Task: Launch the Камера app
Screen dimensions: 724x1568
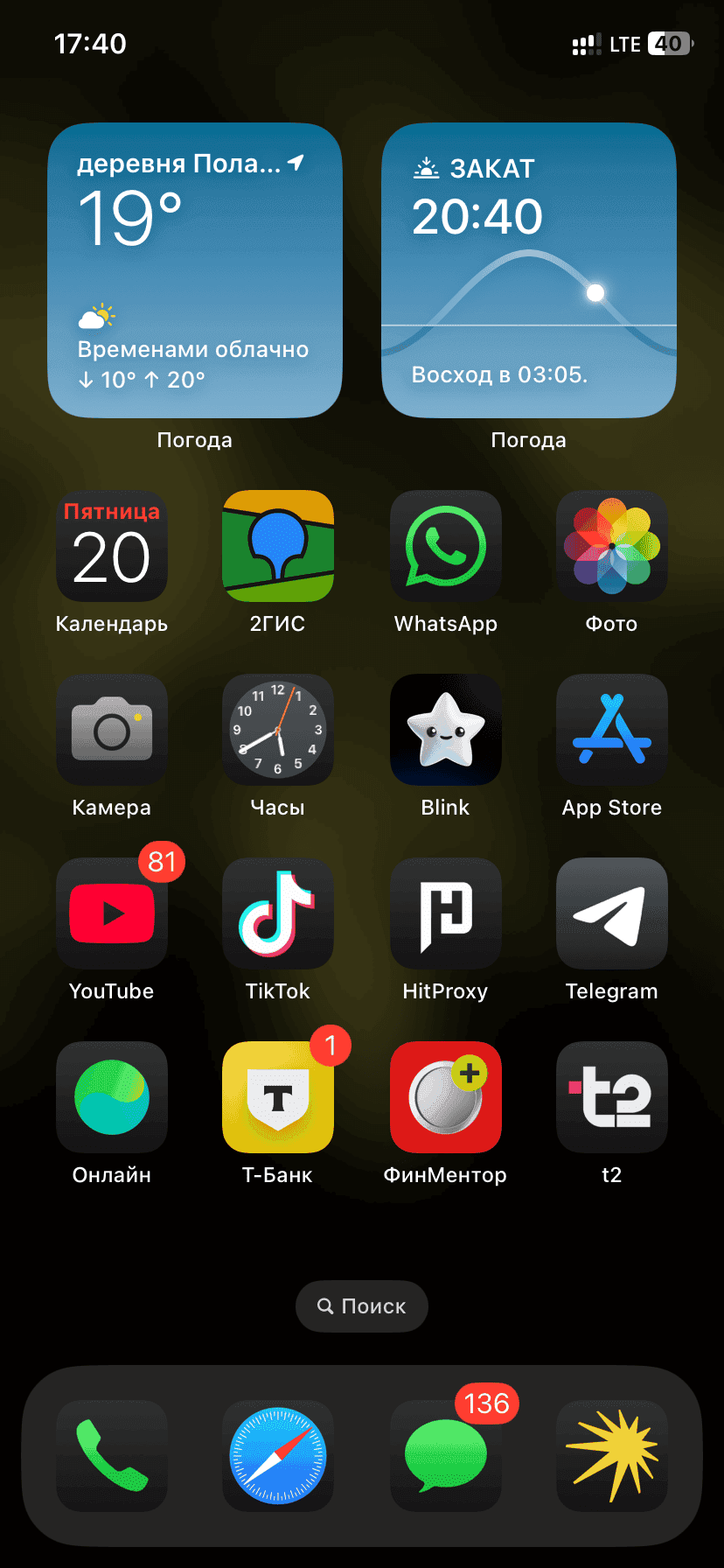Action: (112, 730)
